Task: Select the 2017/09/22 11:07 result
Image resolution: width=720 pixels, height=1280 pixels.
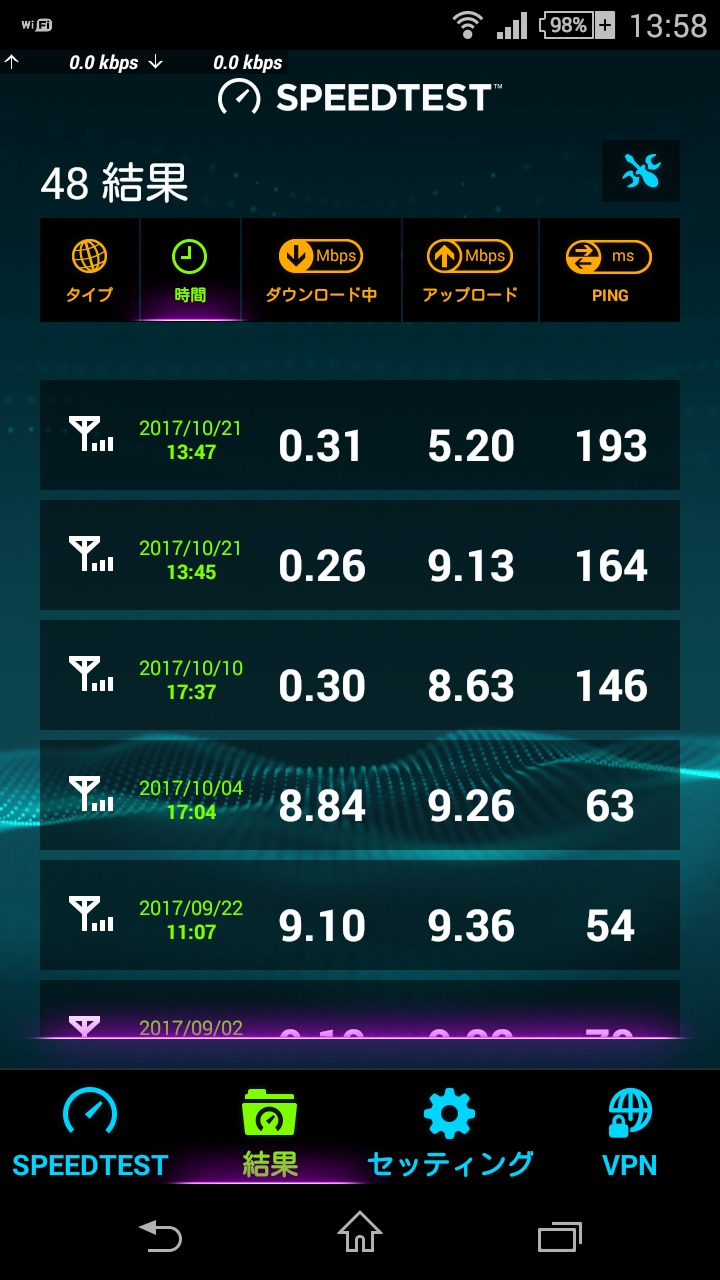Action: click(360, 916)
